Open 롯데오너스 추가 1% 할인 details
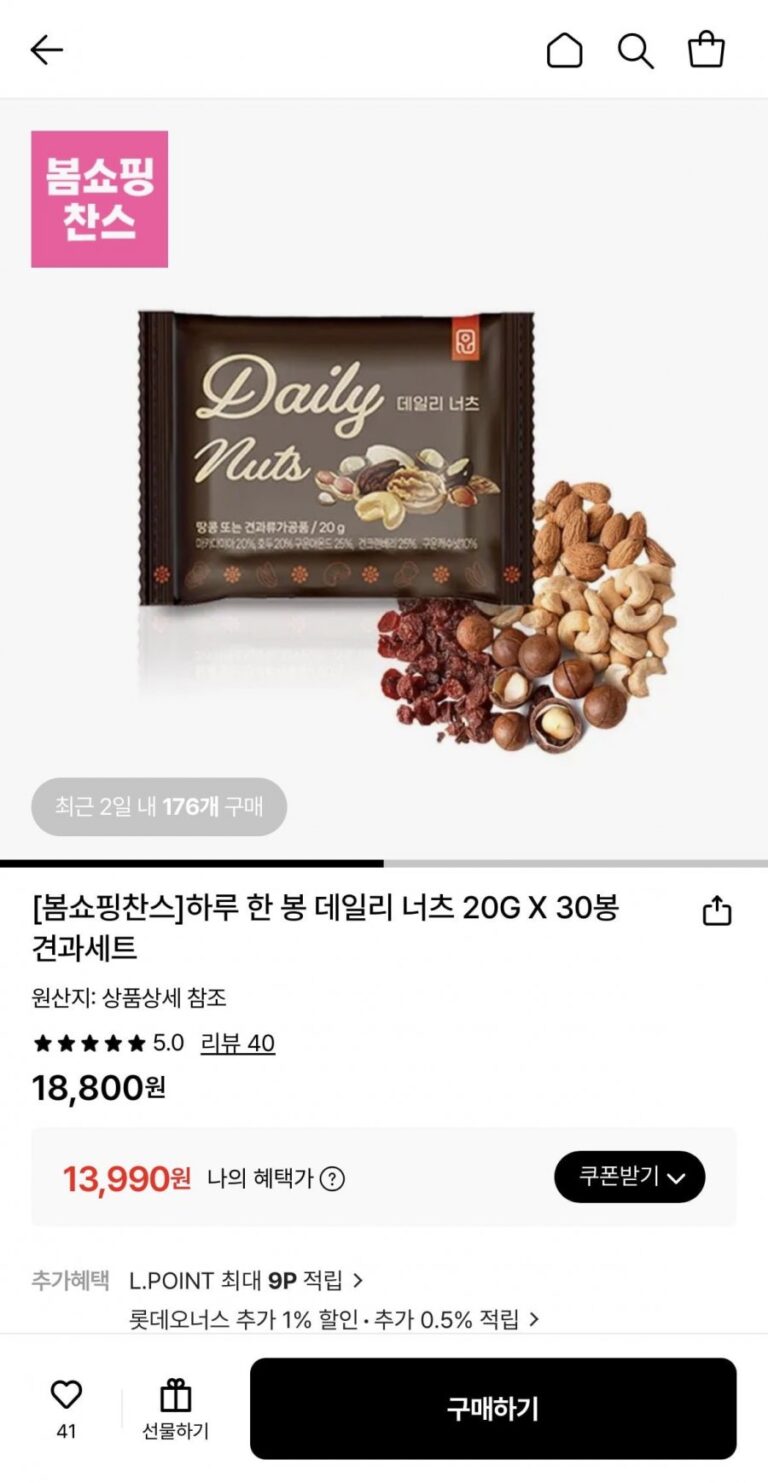The width and height of the screenshot is (768, 1483). [x=334, y=1320]
